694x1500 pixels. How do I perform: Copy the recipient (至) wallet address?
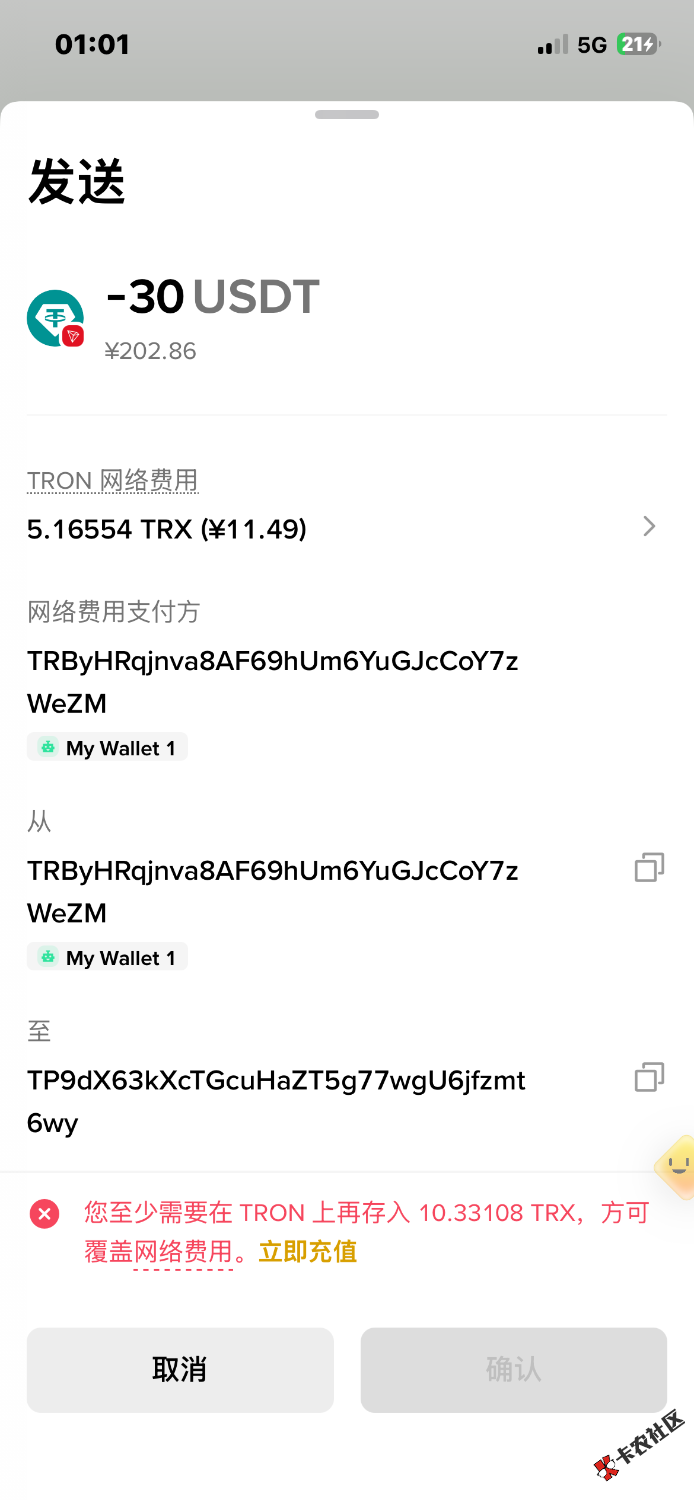point(649,1077)
